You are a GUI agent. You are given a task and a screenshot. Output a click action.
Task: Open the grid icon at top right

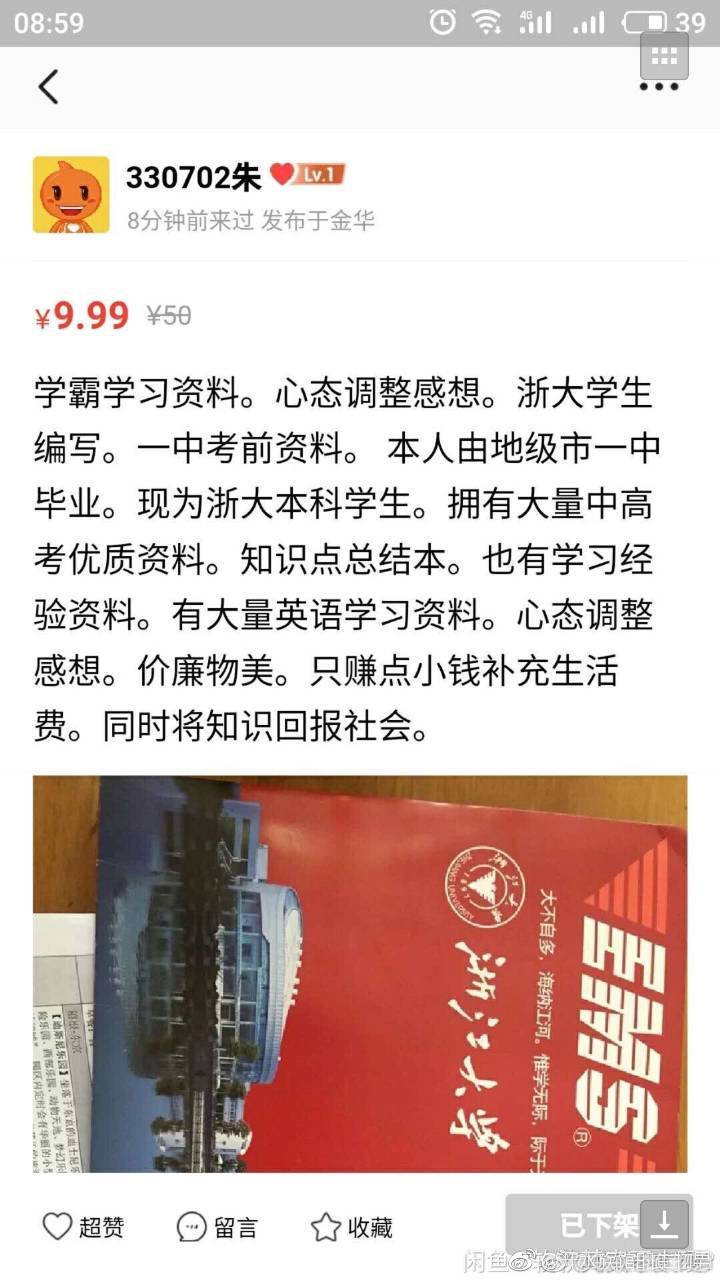tap(664, 56)
